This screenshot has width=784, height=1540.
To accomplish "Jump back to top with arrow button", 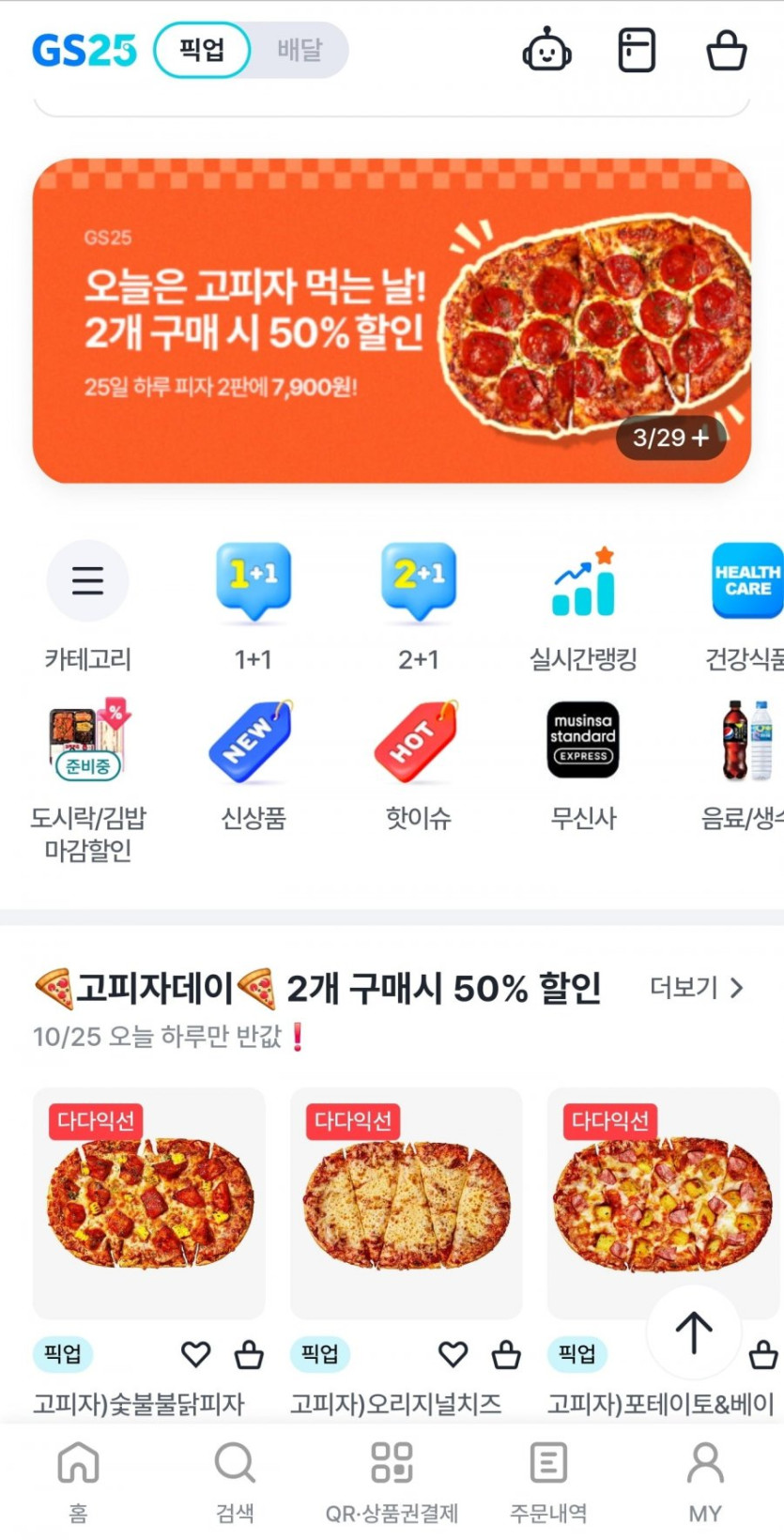I will (694, 1332).
